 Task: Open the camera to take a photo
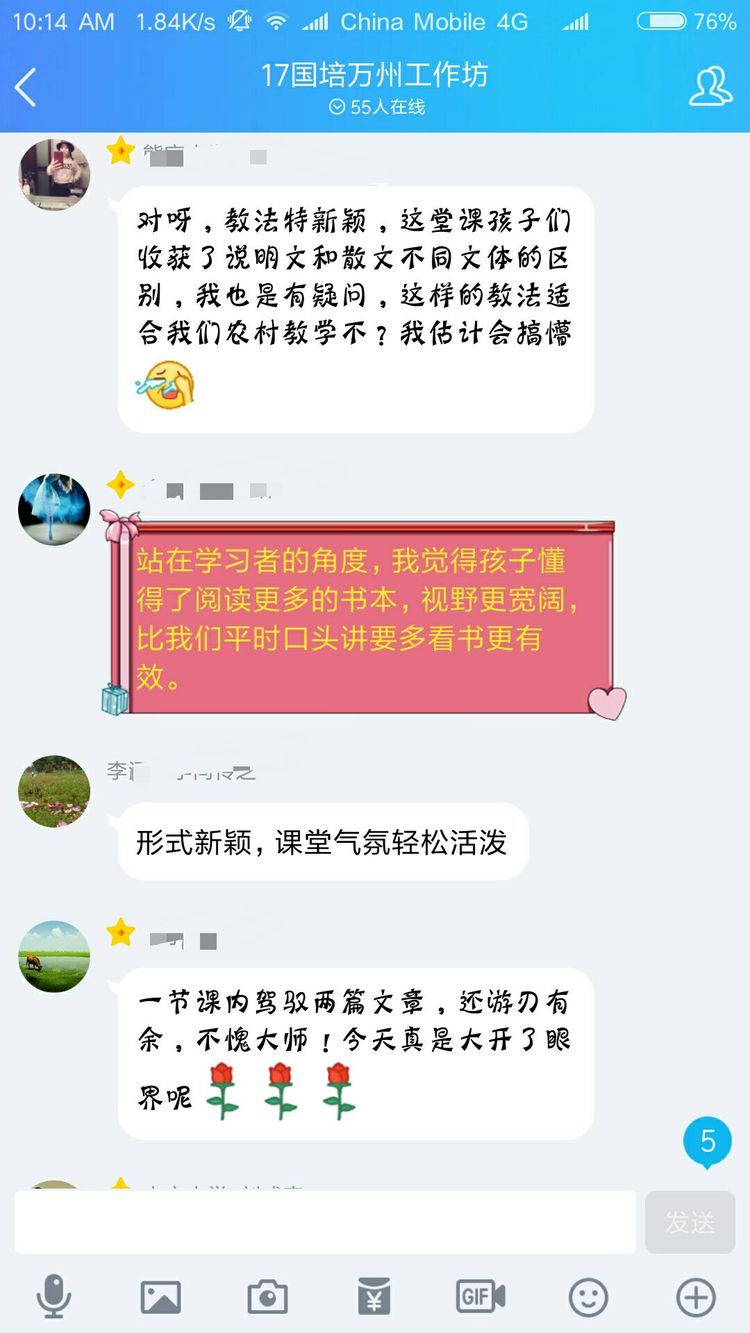(267, 1297)
